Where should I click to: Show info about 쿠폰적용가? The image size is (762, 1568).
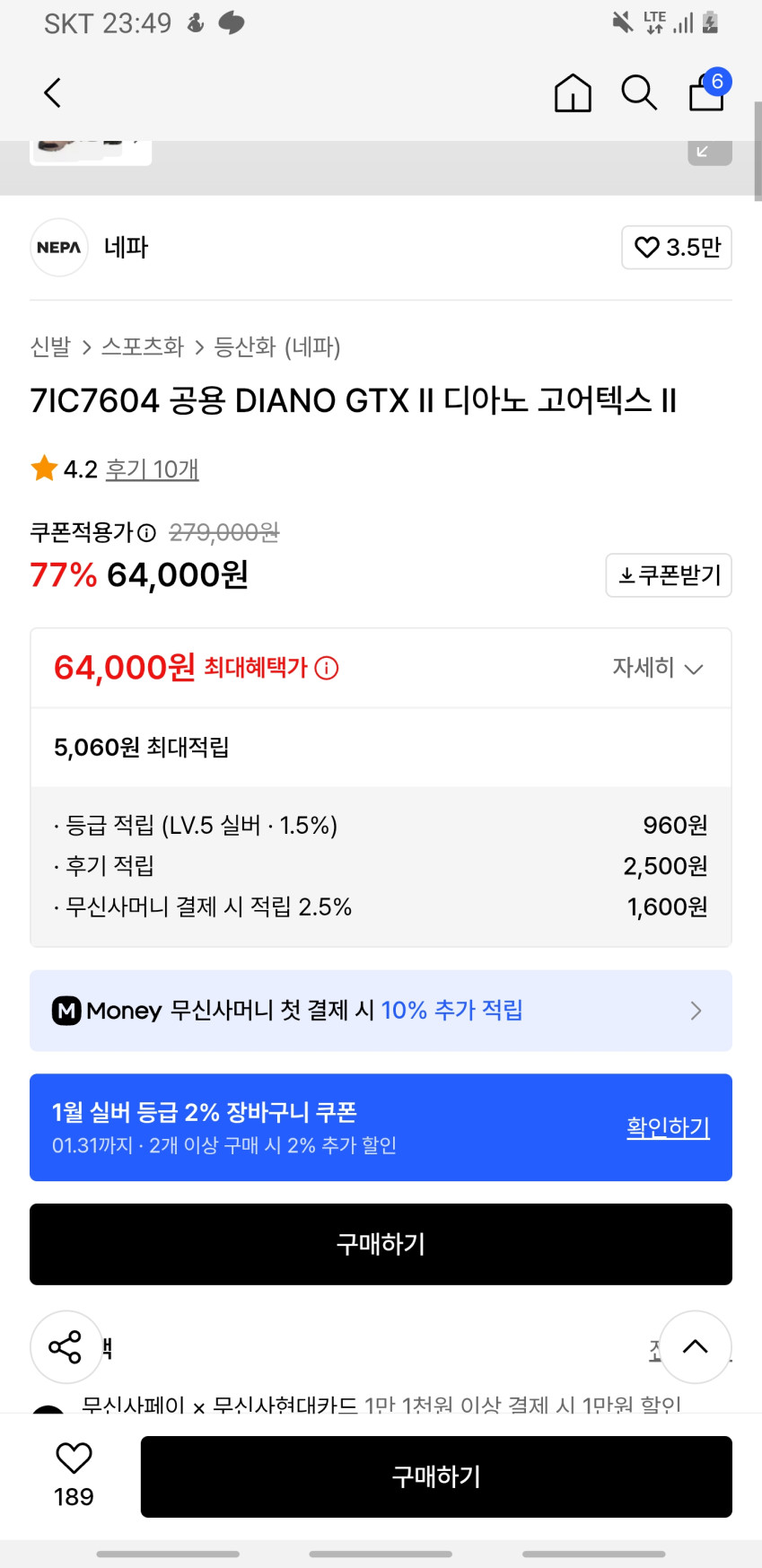point(147,533)
